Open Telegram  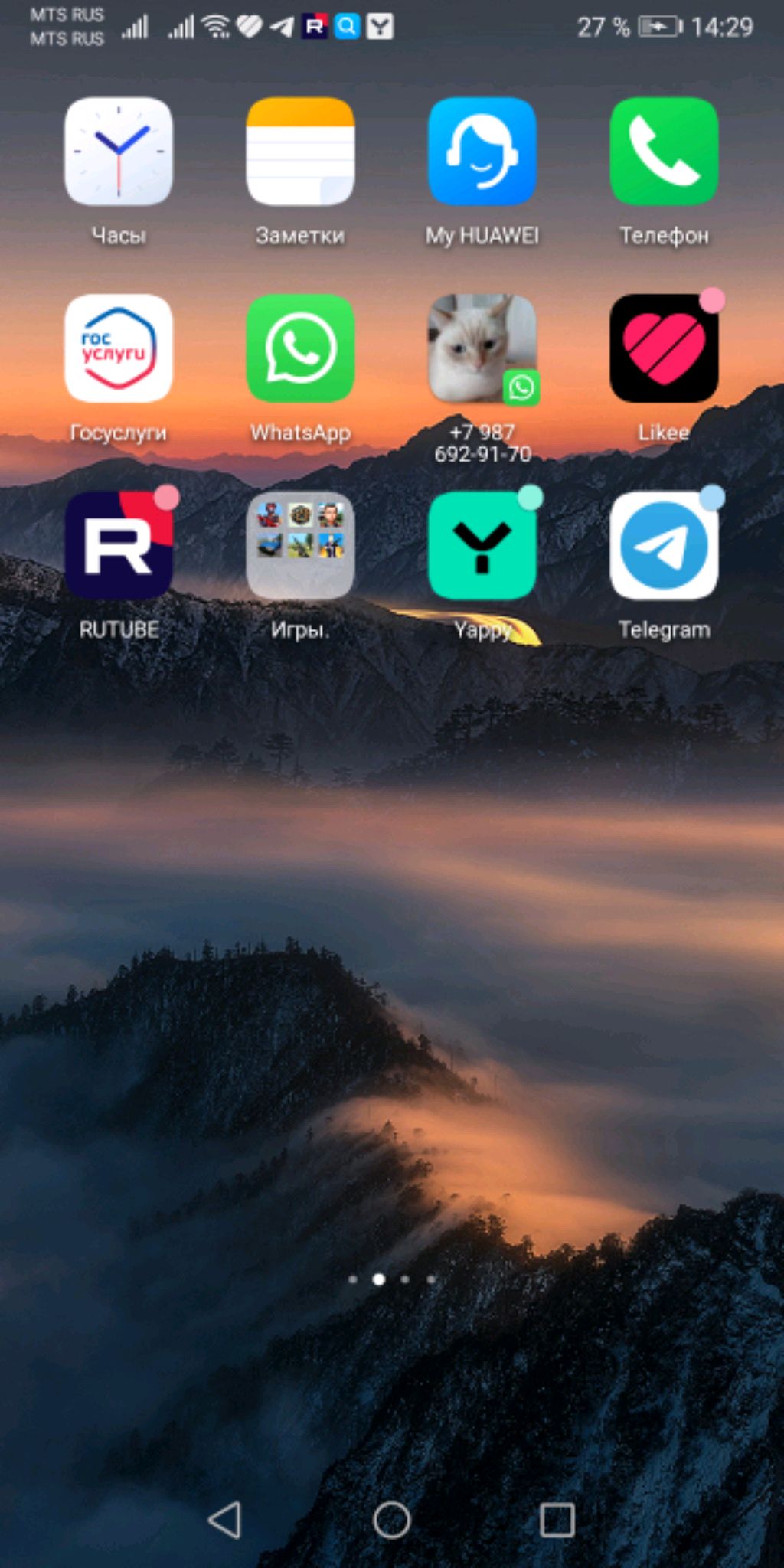point(664,546)
